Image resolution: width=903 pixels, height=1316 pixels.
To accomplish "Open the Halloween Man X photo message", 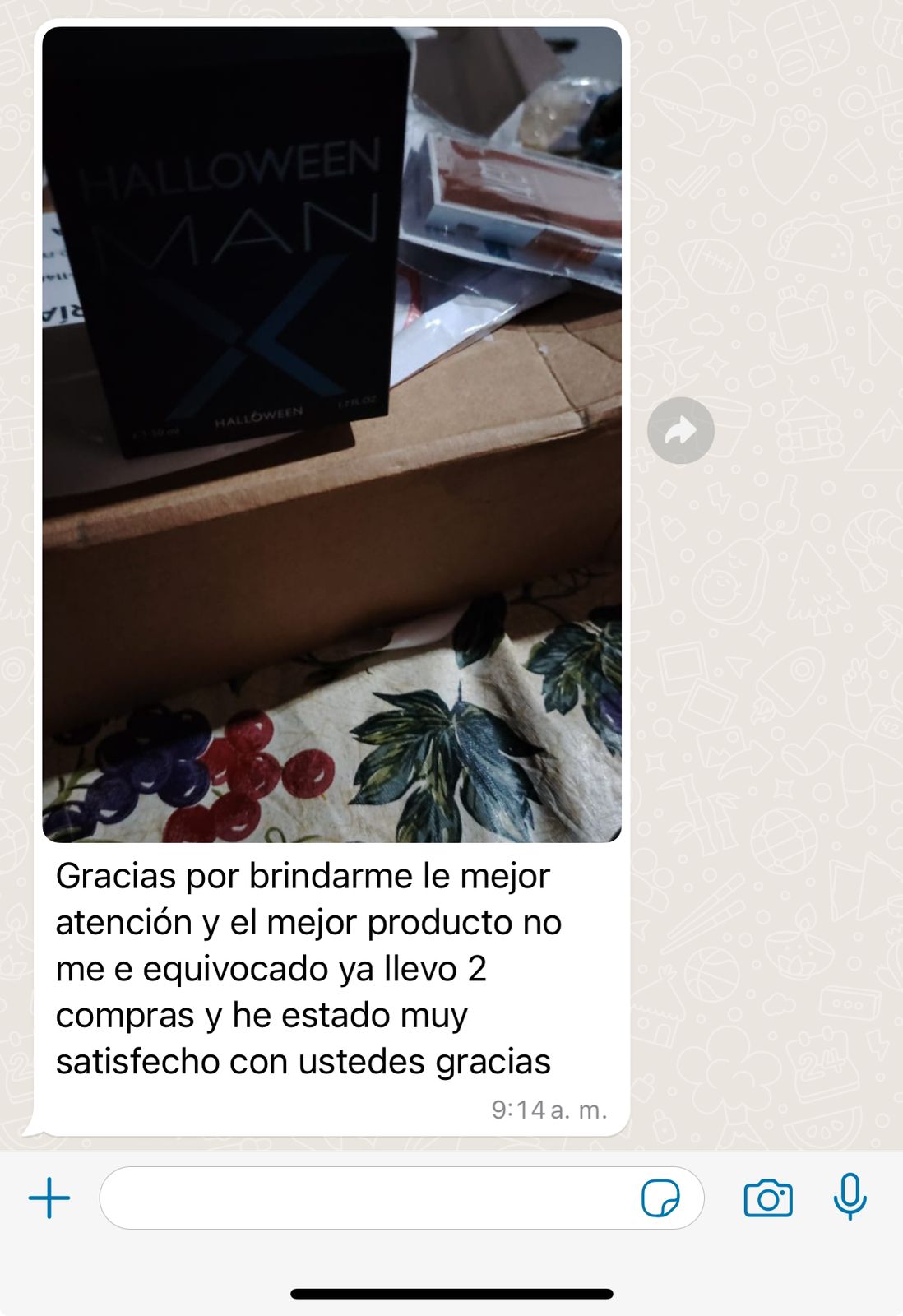I will (331, 434).
